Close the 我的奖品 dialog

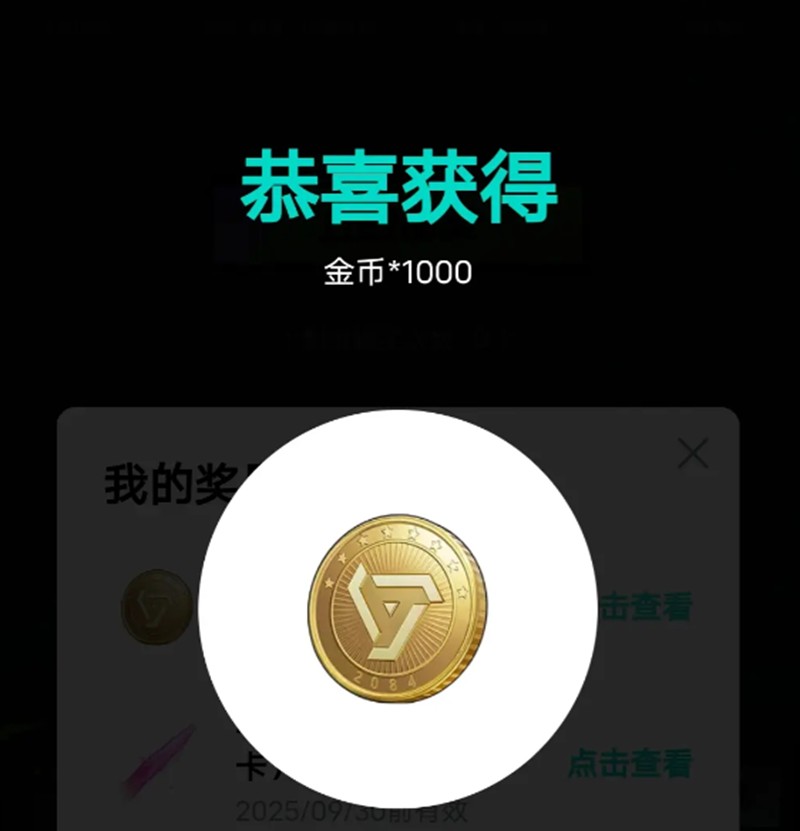pyautogui.click(x=692, y=454)
